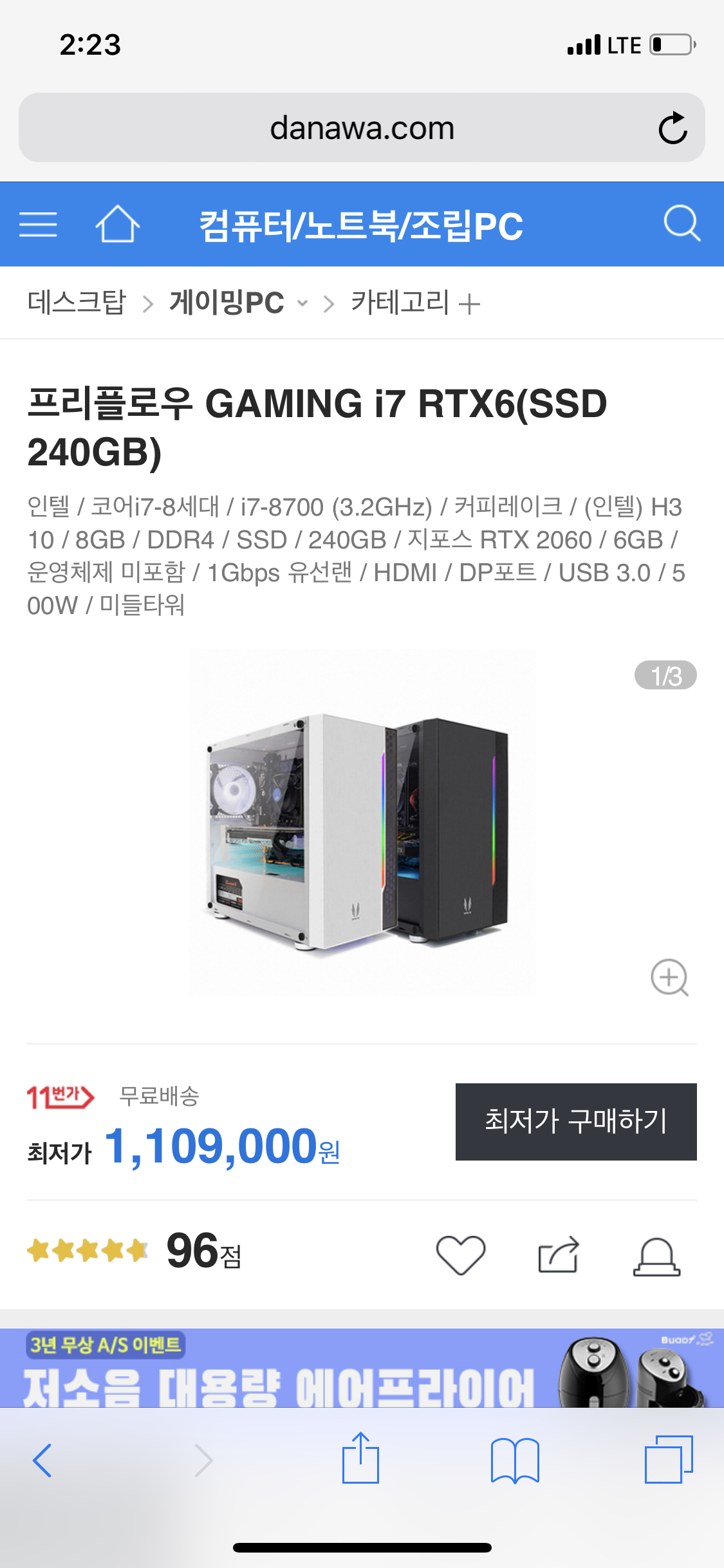Set a price alert bell

coord(656,1256)
